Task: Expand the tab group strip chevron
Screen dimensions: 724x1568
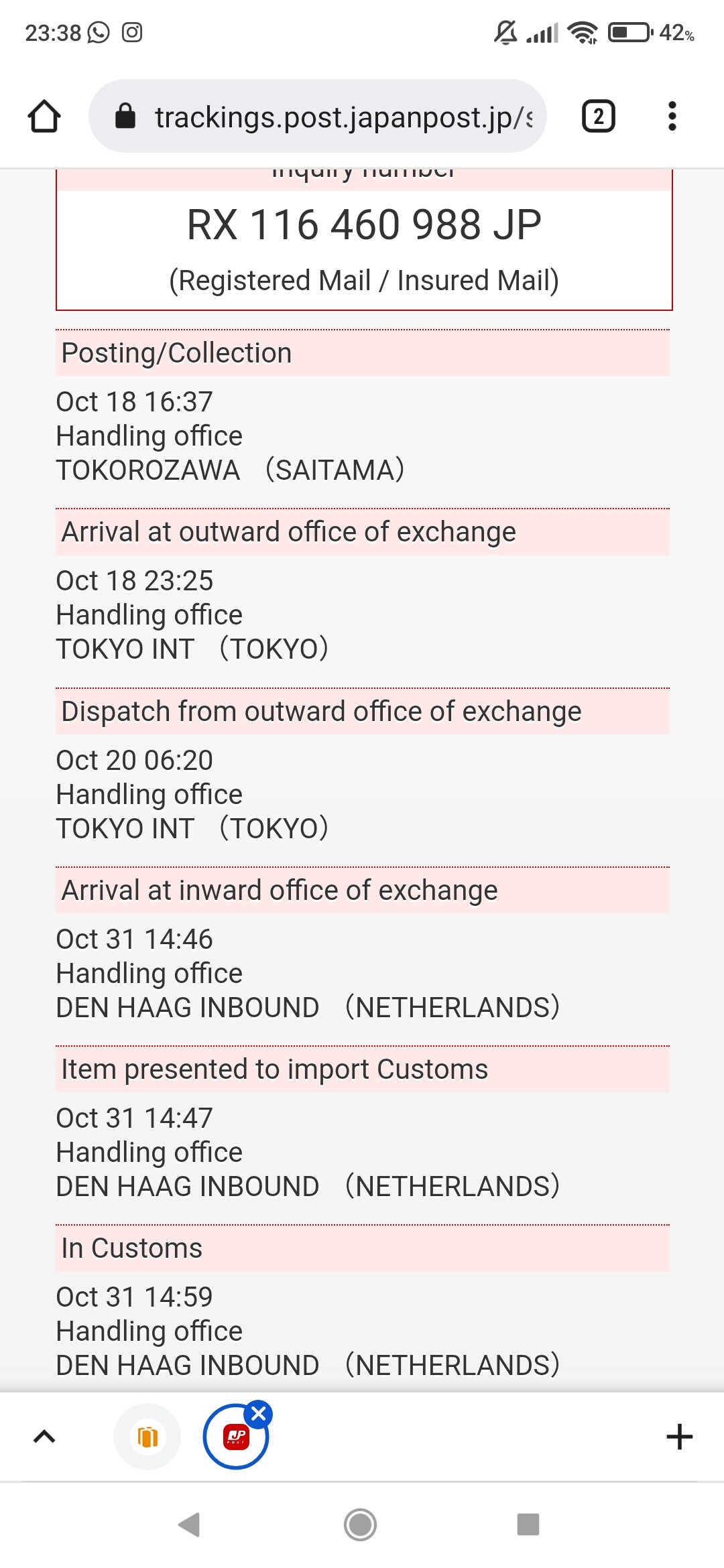Action: [x=44, y=1437]
